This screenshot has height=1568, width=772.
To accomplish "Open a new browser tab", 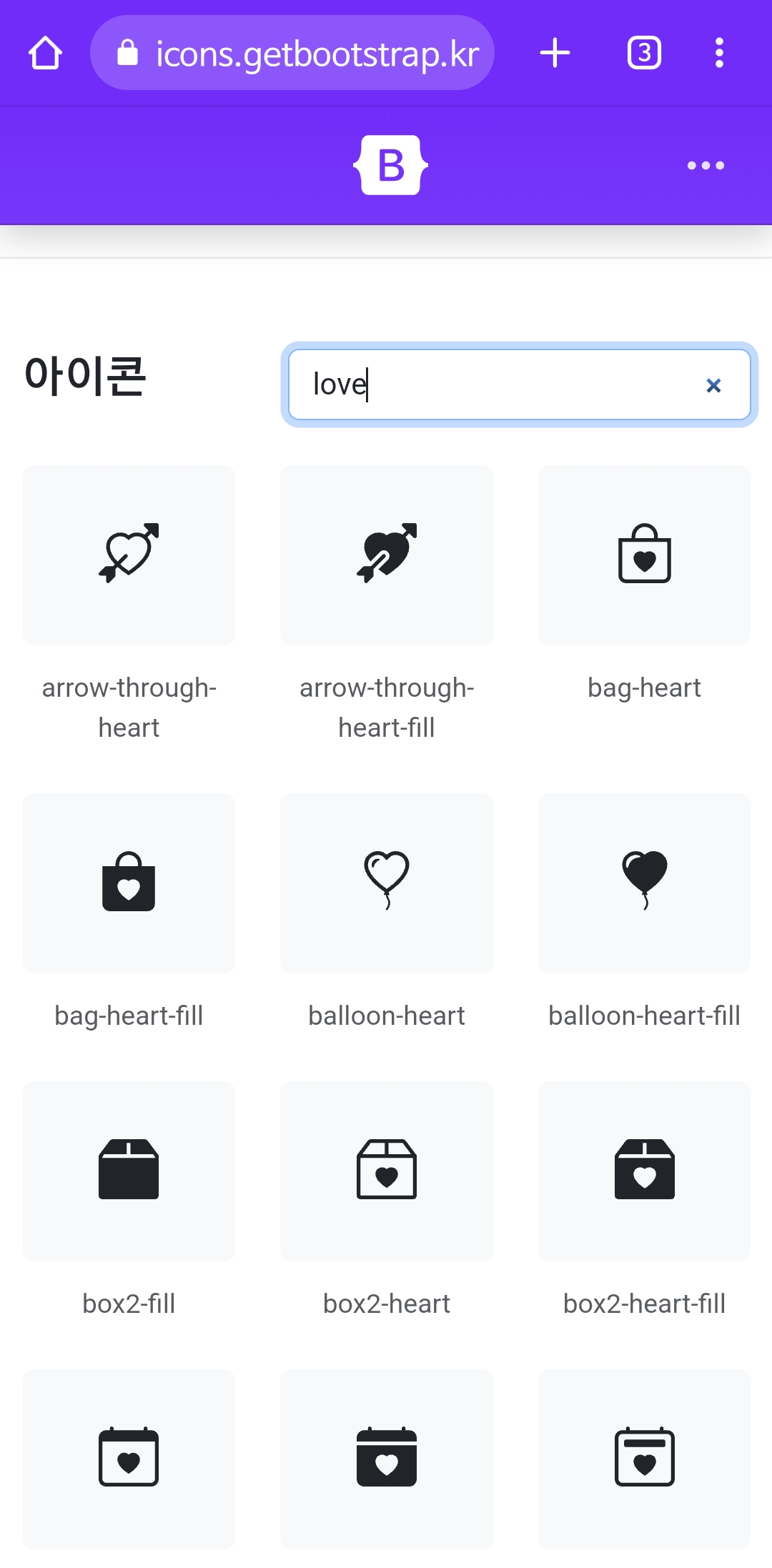I will [x=555, y=53].
